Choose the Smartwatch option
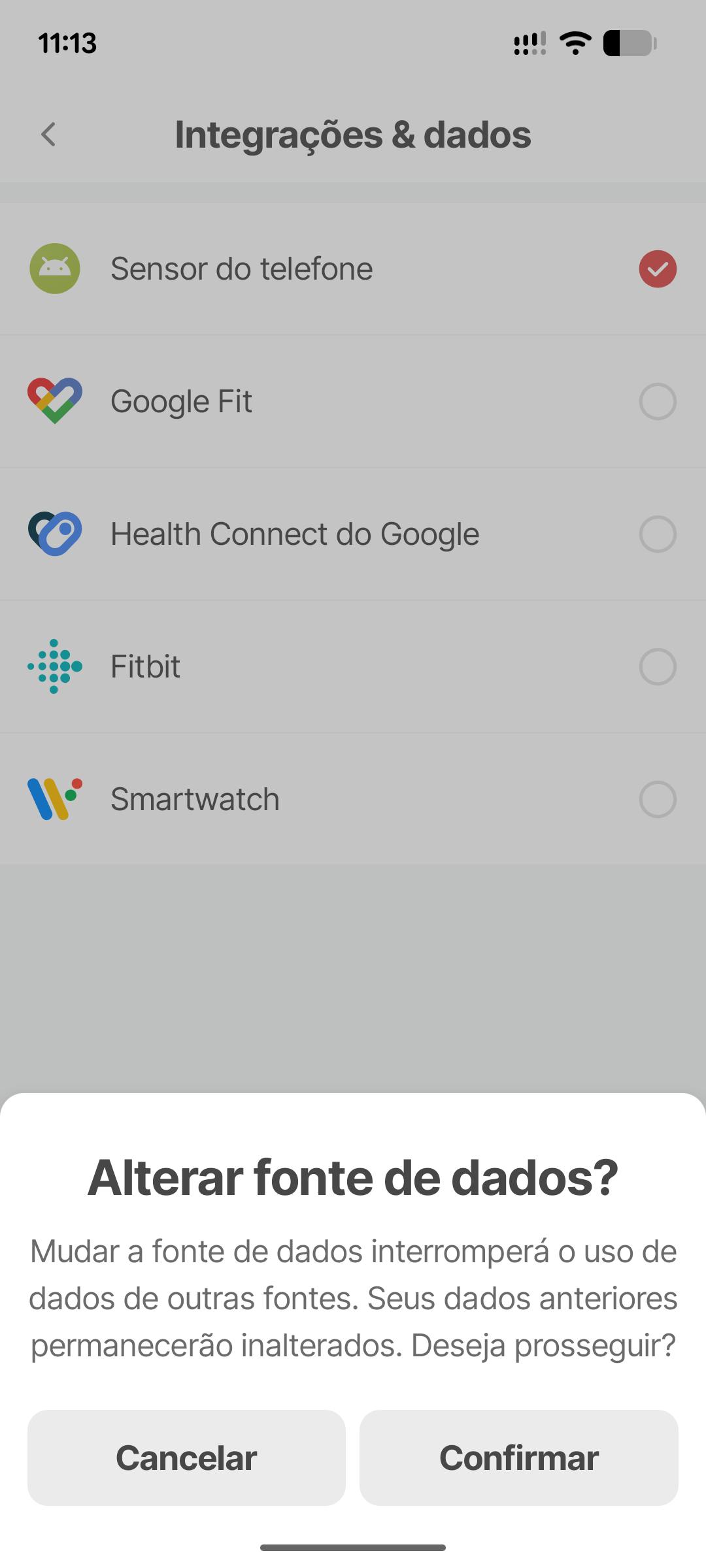Screen dimensions: 706x1568 (x=657, y=800)
